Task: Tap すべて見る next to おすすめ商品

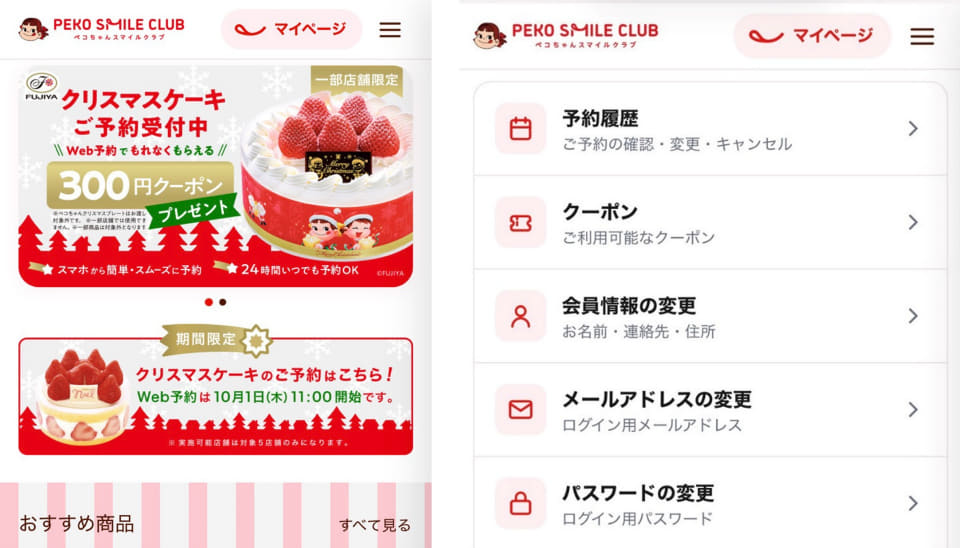Action: point(375,525)
